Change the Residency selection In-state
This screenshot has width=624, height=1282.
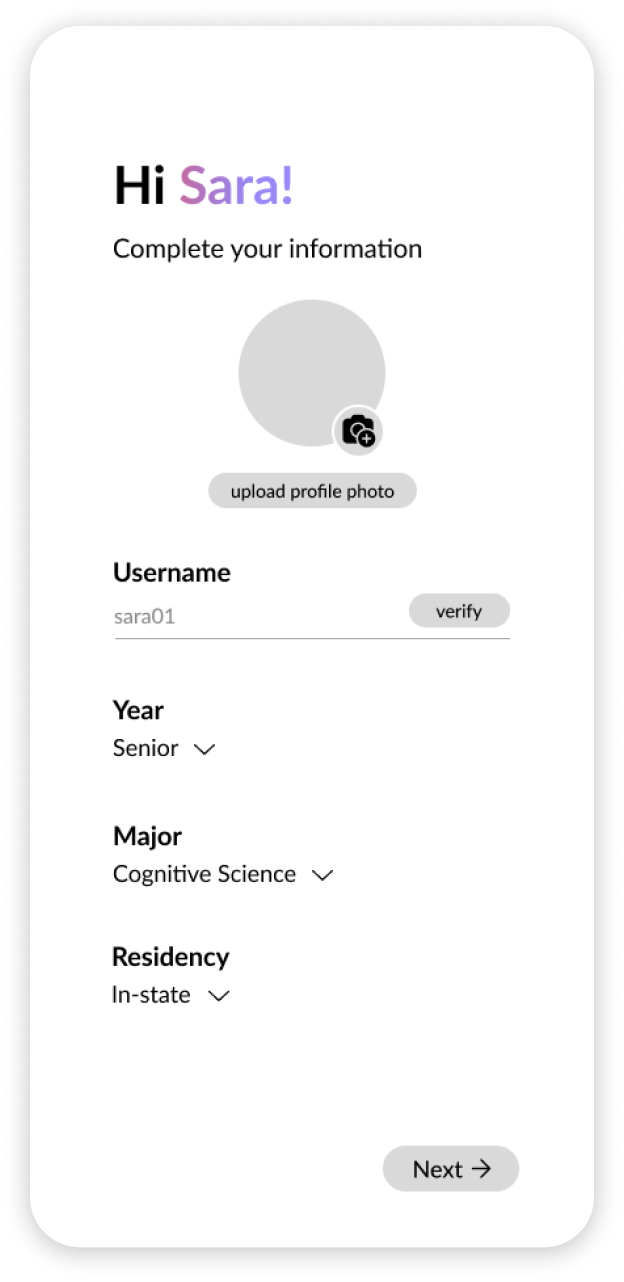(171, 996)
